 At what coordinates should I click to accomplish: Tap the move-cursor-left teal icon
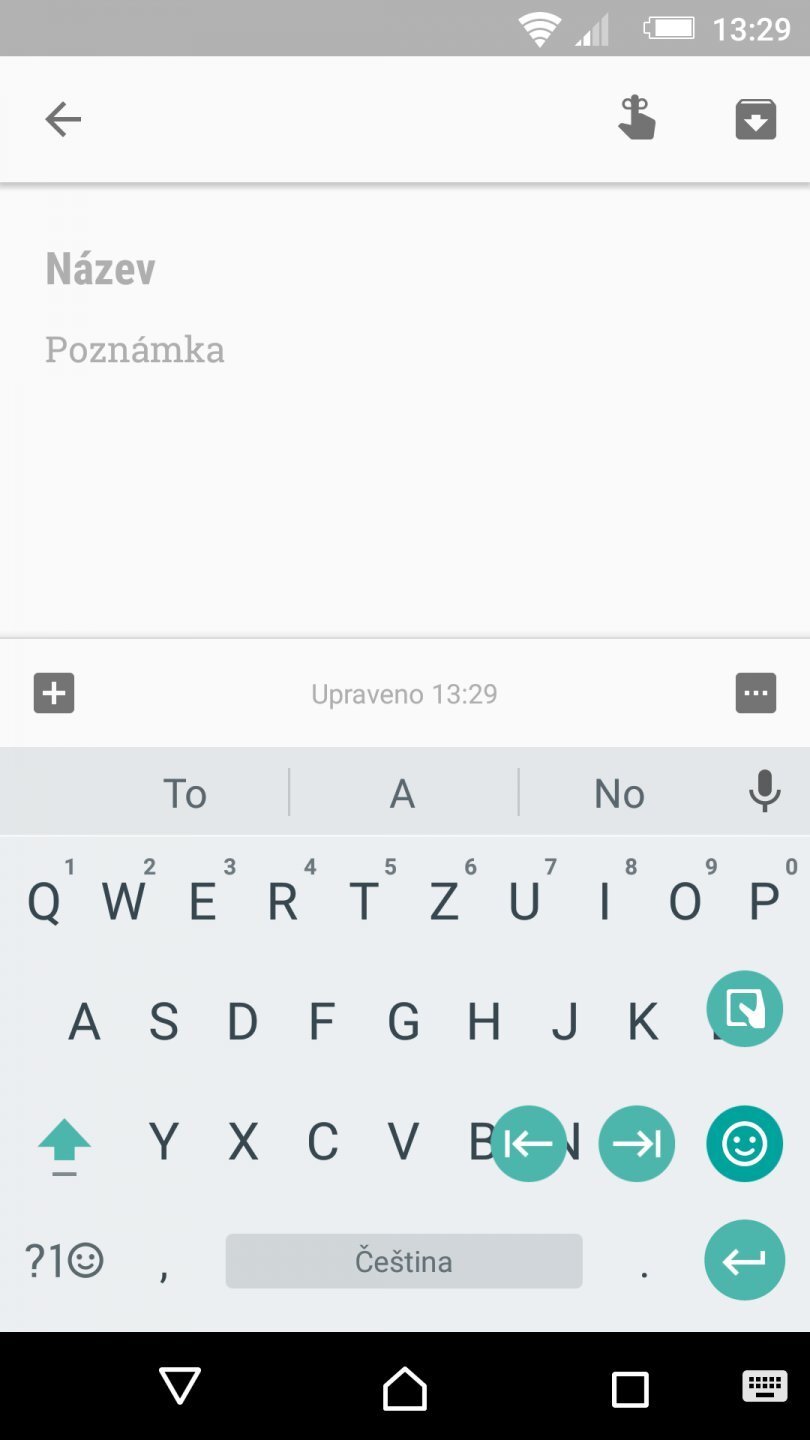[x=529, y=1143]
